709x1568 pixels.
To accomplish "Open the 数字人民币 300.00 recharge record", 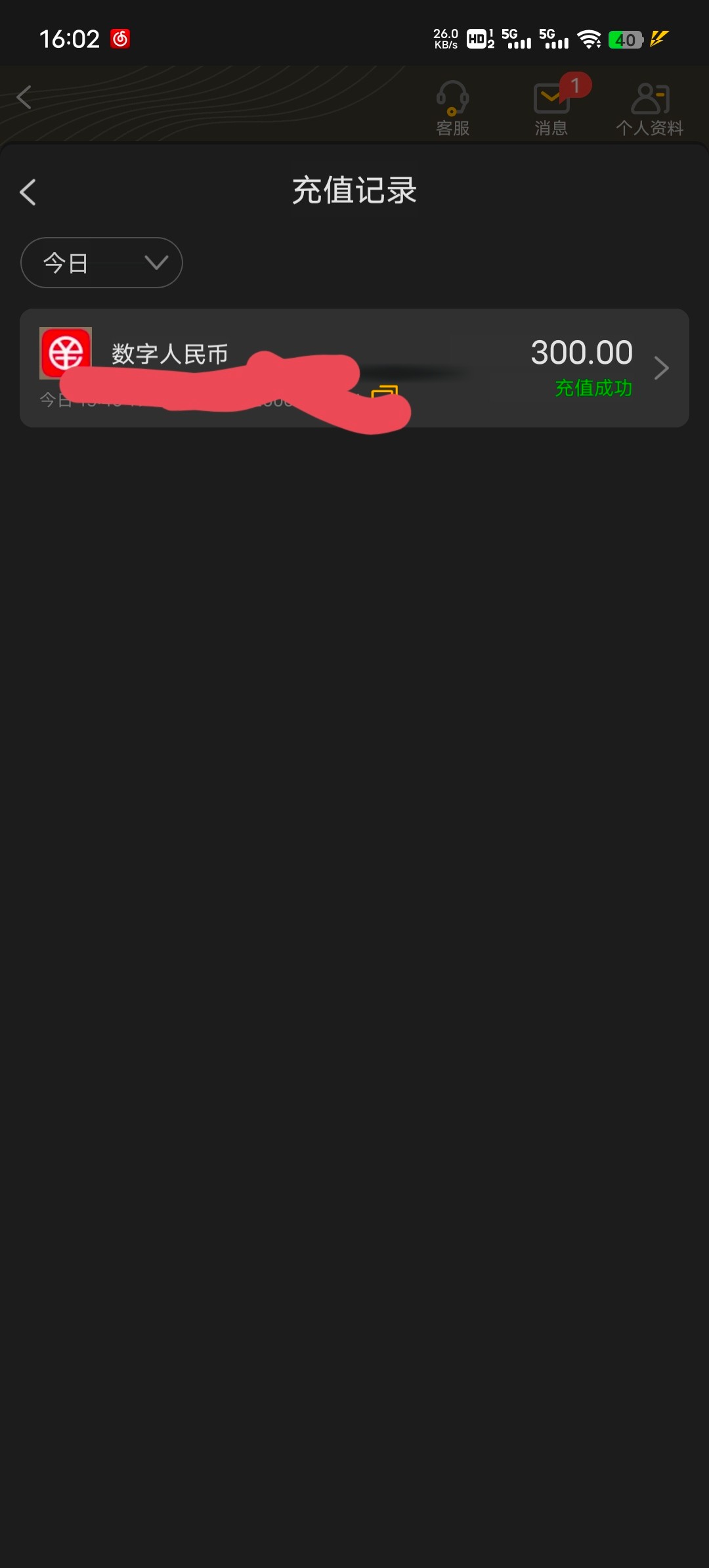I will pos(354,368).
